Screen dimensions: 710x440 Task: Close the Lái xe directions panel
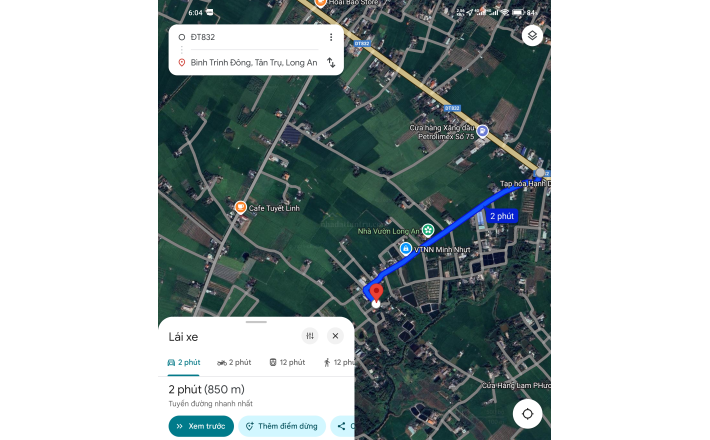335,336
